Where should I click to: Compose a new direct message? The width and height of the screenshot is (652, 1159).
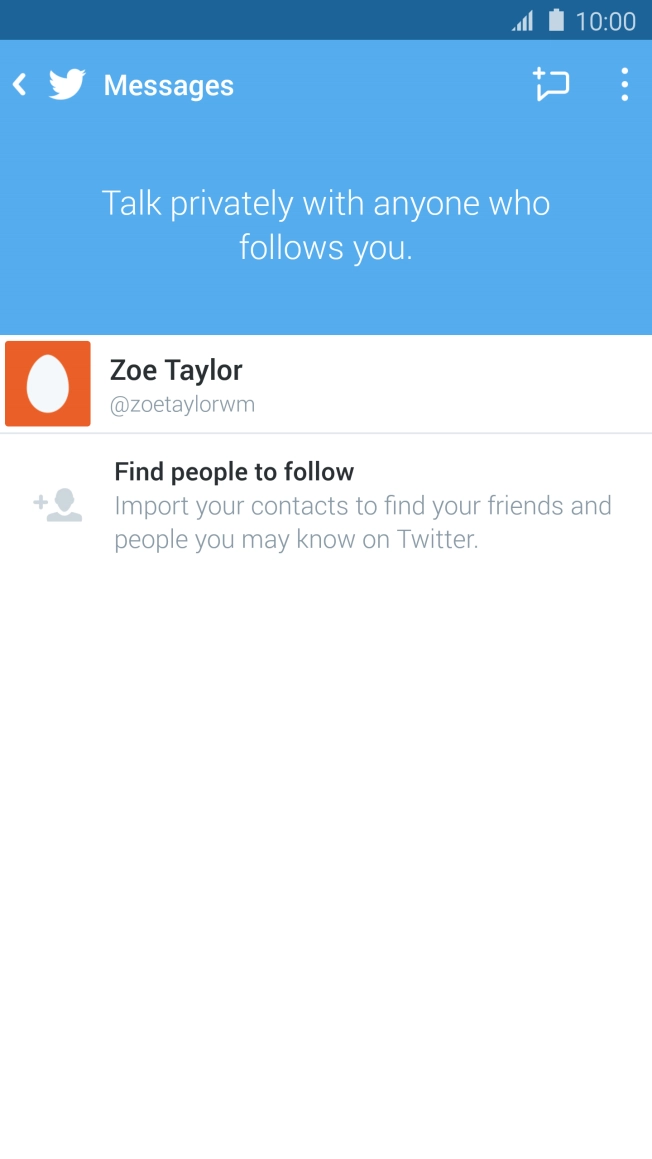coord(550,85)
